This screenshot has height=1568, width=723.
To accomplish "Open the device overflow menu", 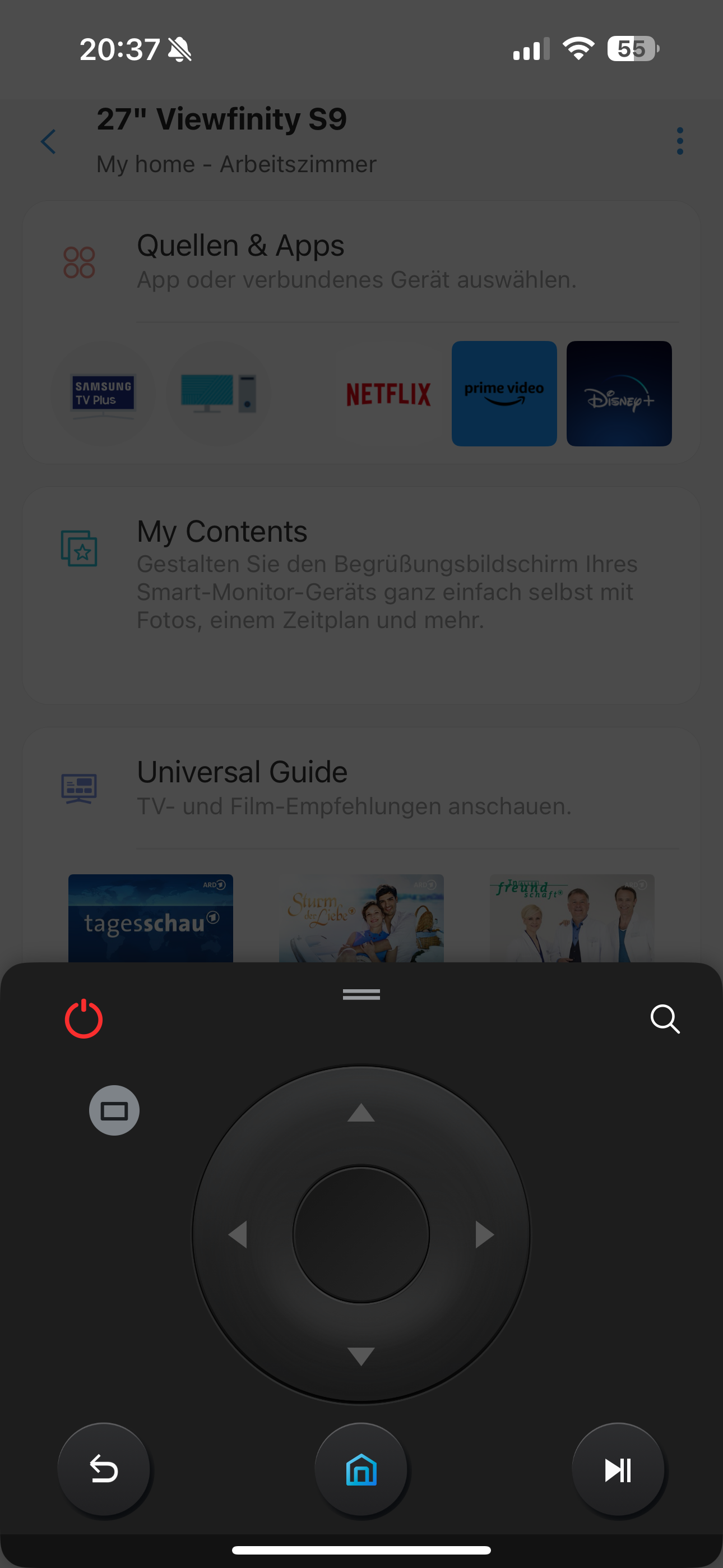I will pyautogui.click(x=680, y=141).
